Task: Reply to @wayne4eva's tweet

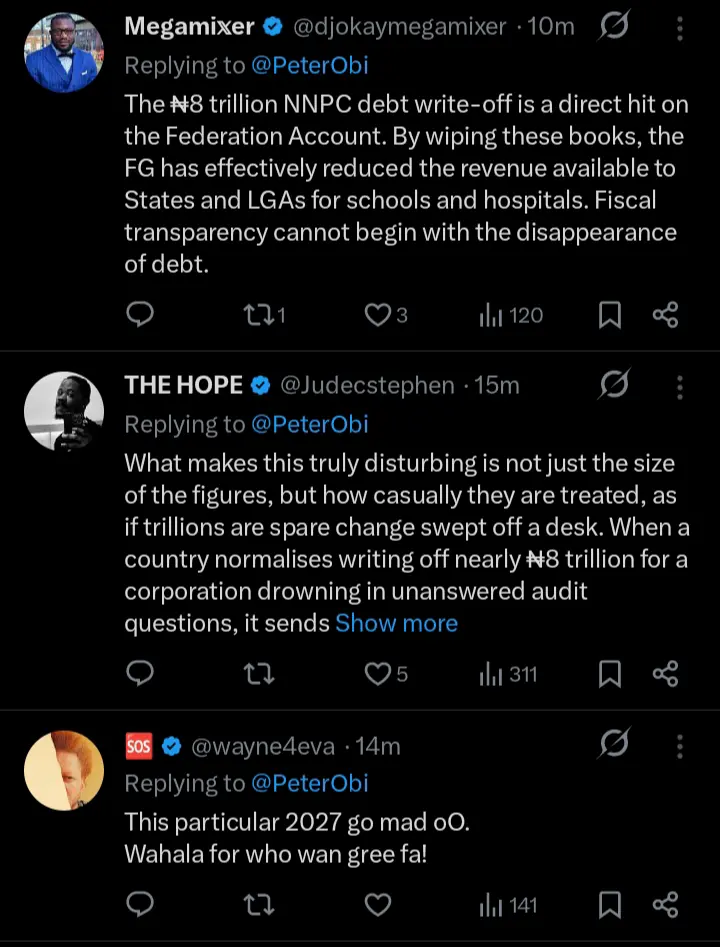Action: [x=141, y=906]
